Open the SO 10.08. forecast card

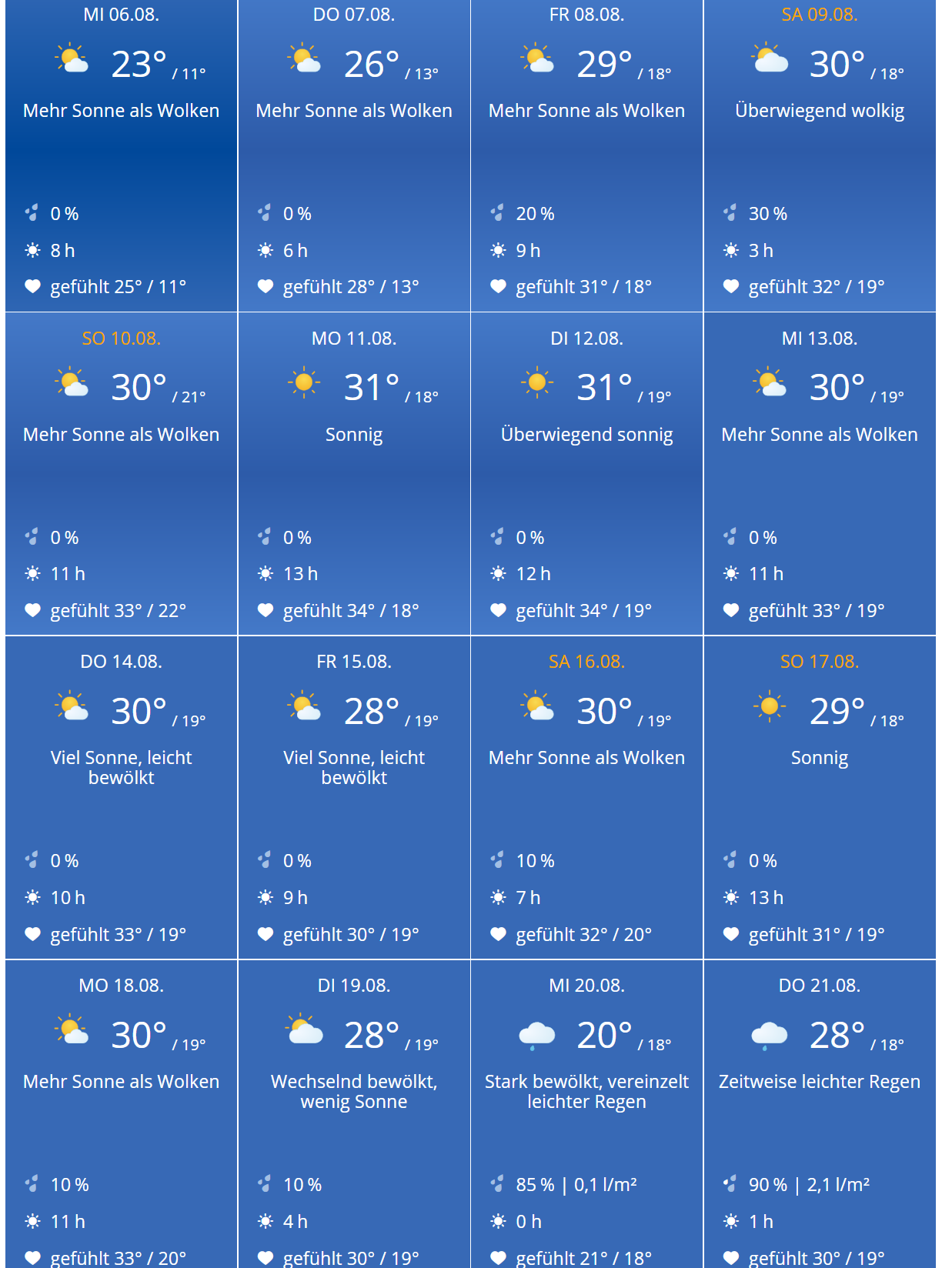(121, 477)
